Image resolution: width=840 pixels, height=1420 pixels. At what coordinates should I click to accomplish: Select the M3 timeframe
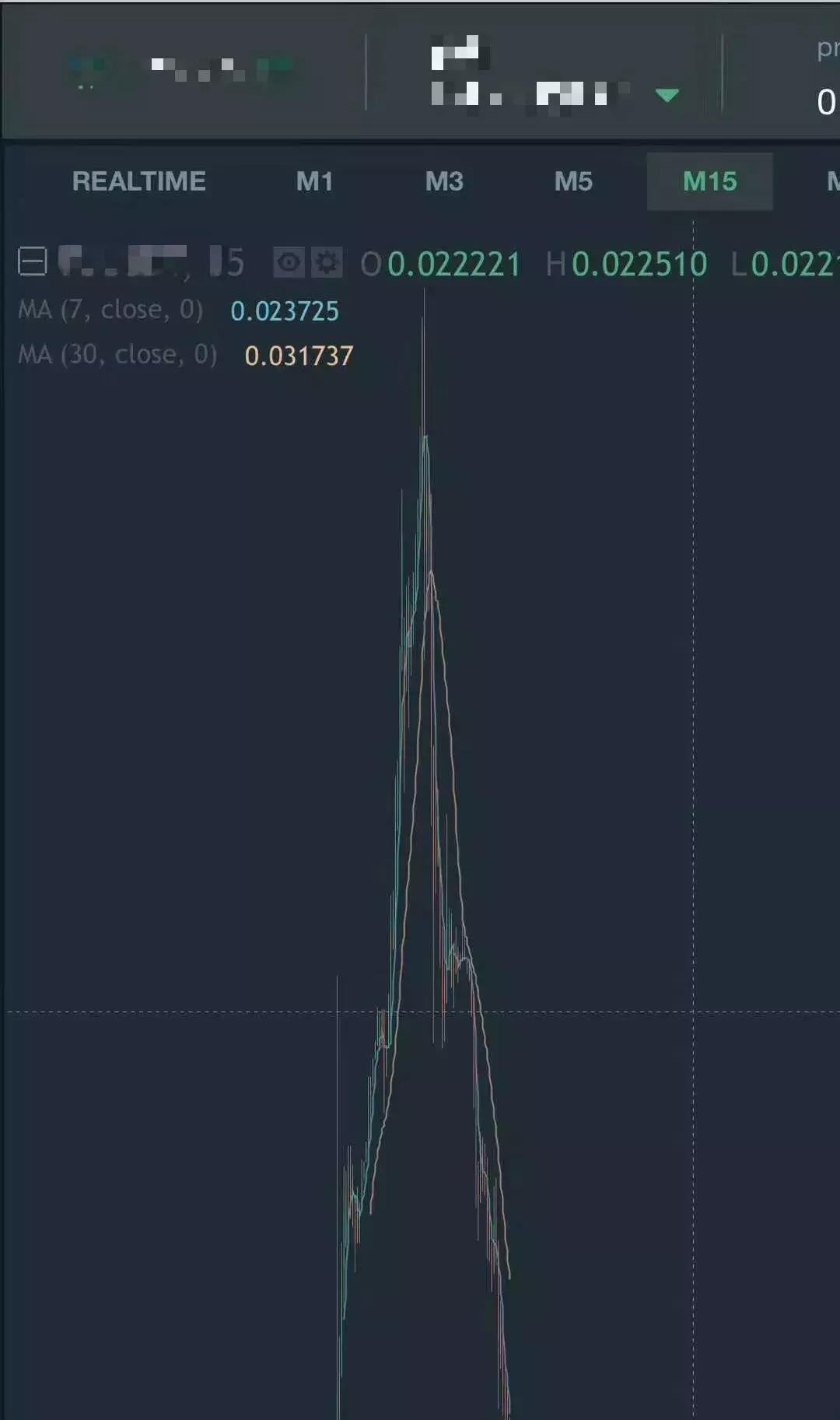point(444,181)
